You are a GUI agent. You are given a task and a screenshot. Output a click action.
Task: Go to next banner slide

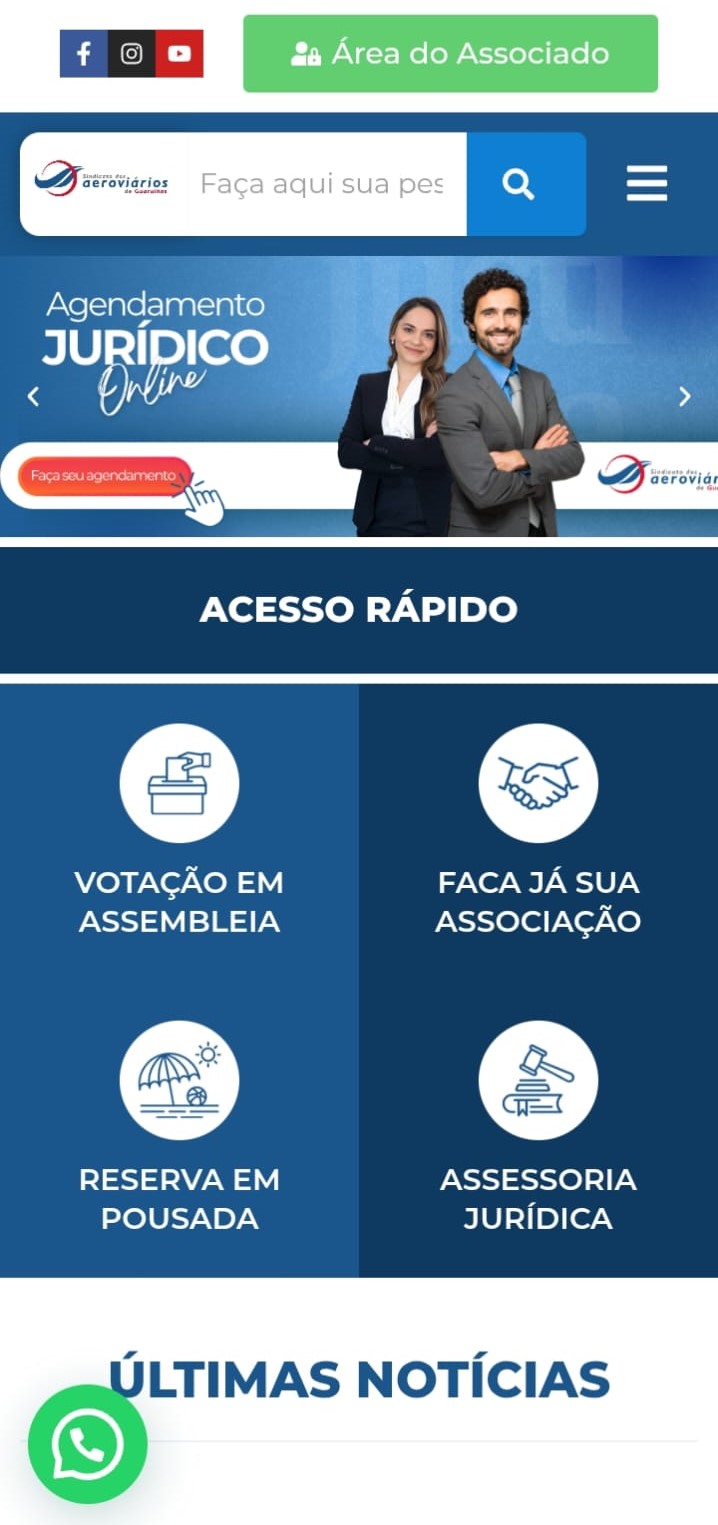coord(685,397)
